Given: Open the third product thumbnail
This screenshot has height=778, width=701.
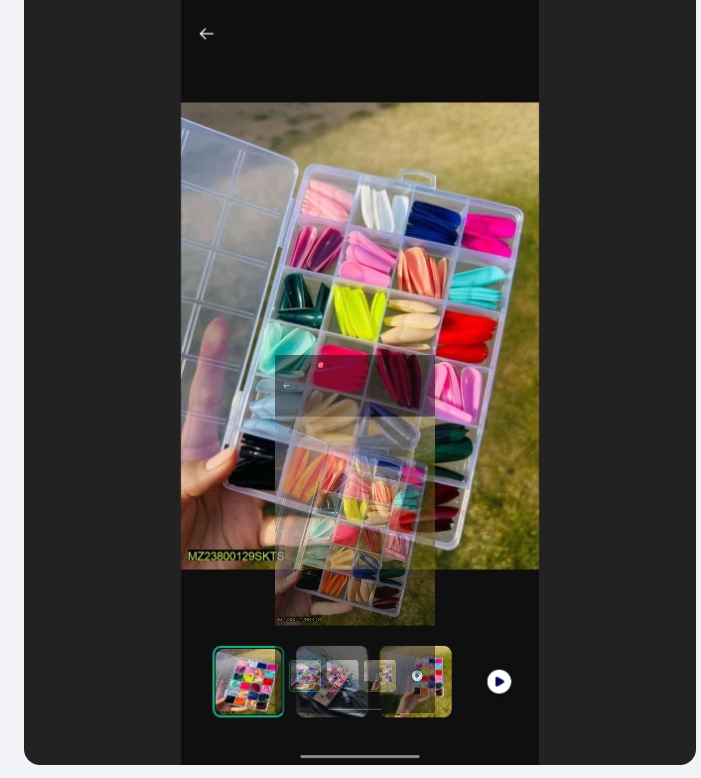Looking at the screenshot, I should click(416, 682).
